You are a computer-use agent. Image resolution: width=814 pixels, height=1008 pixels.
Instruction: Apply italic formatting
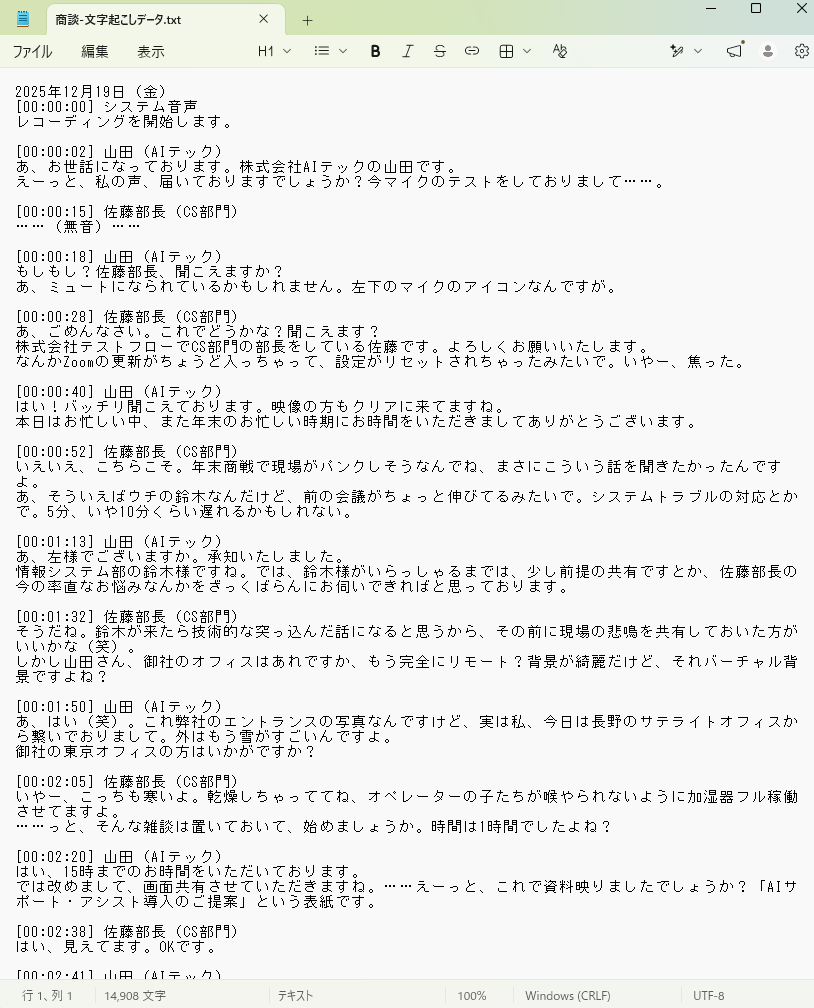point(408,51)
